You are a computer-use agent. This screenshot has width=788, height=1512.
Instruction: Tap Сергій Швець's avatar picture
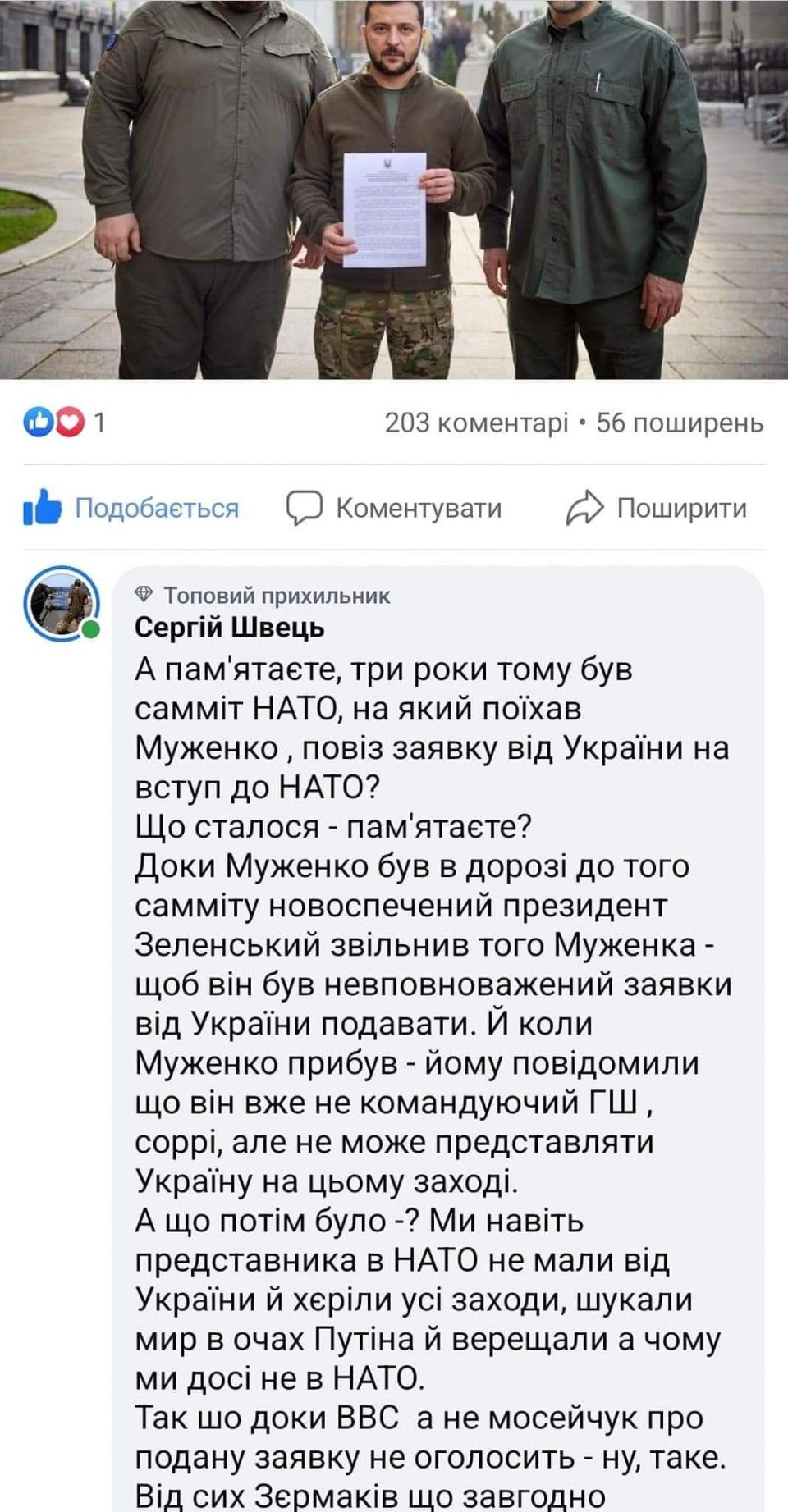pyautogui.click(x=62, y=603)
